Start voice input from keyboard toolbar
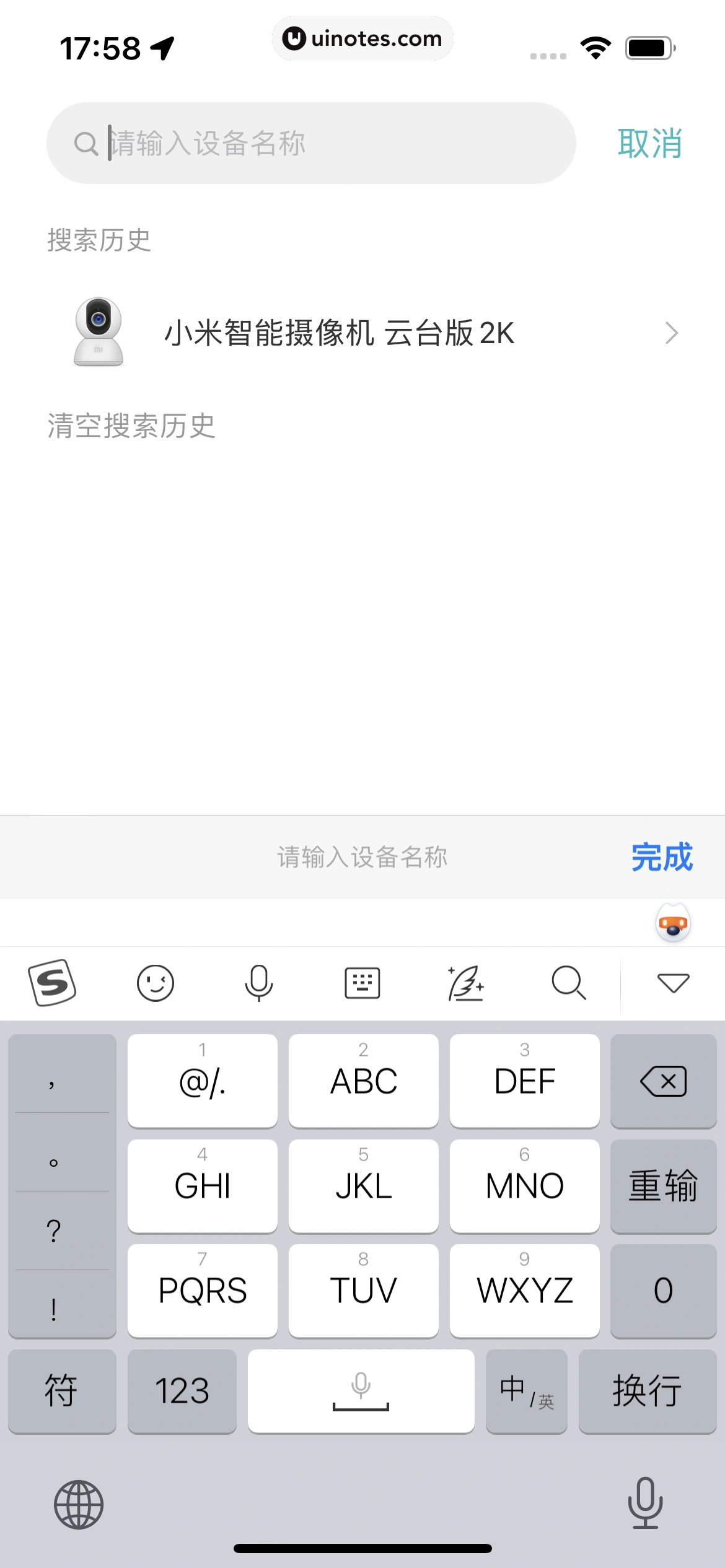725x1568 pixels. 258,983
